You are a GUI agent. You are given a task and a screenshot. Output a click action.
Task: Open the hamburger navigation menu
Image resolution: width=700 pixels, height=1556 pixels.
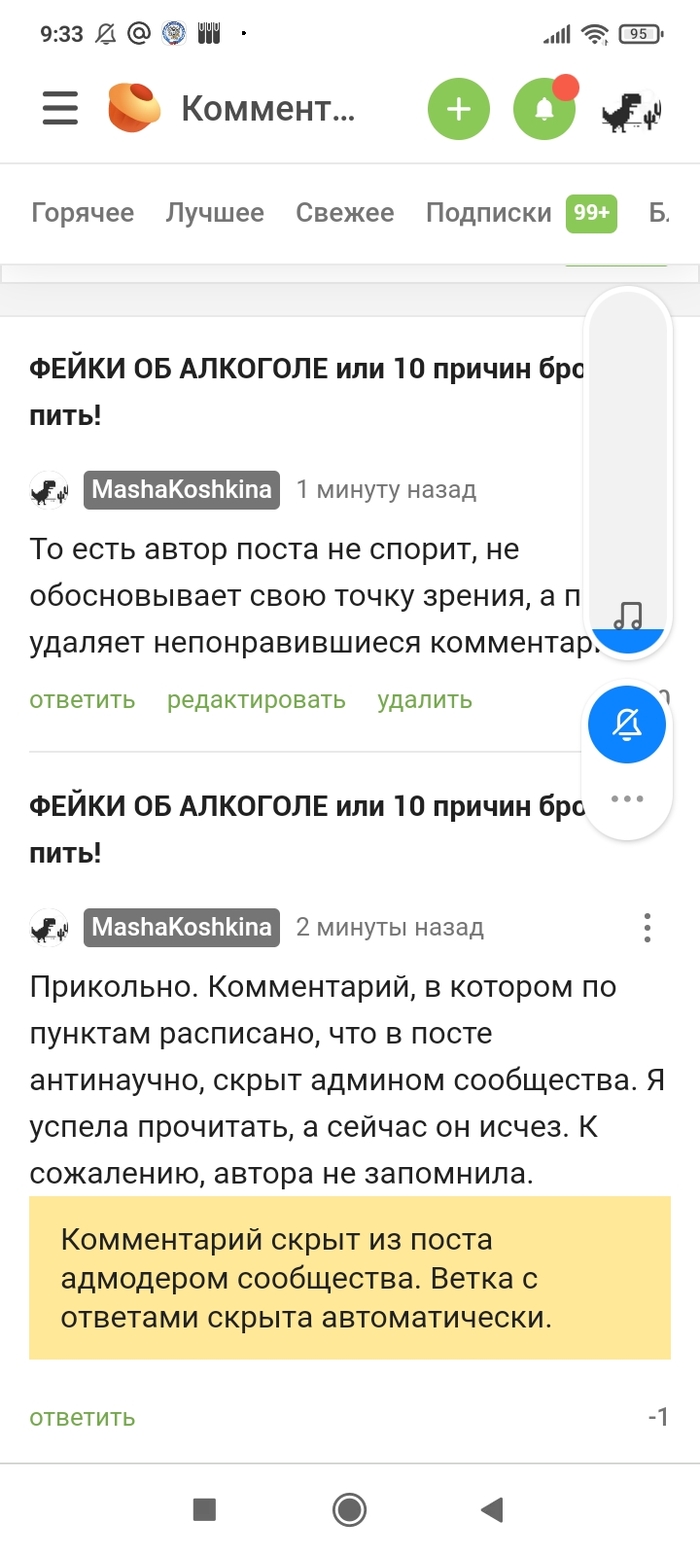60,108
